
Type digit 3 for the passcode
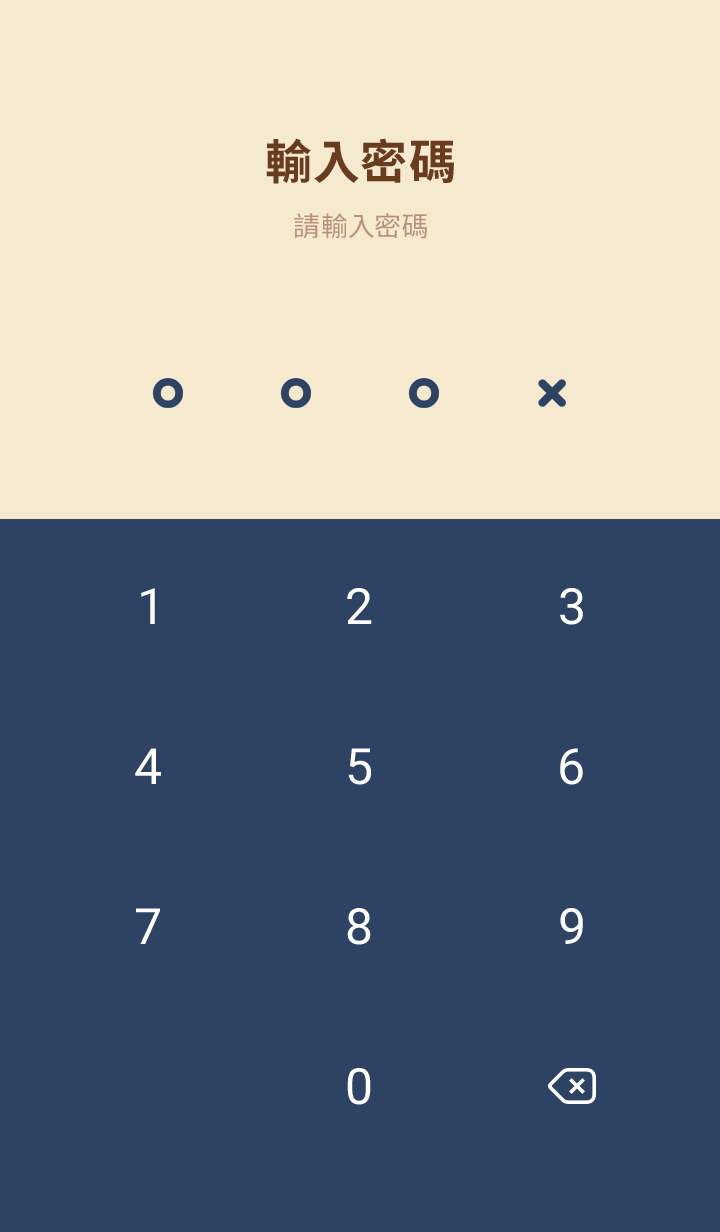pos(571,607)
